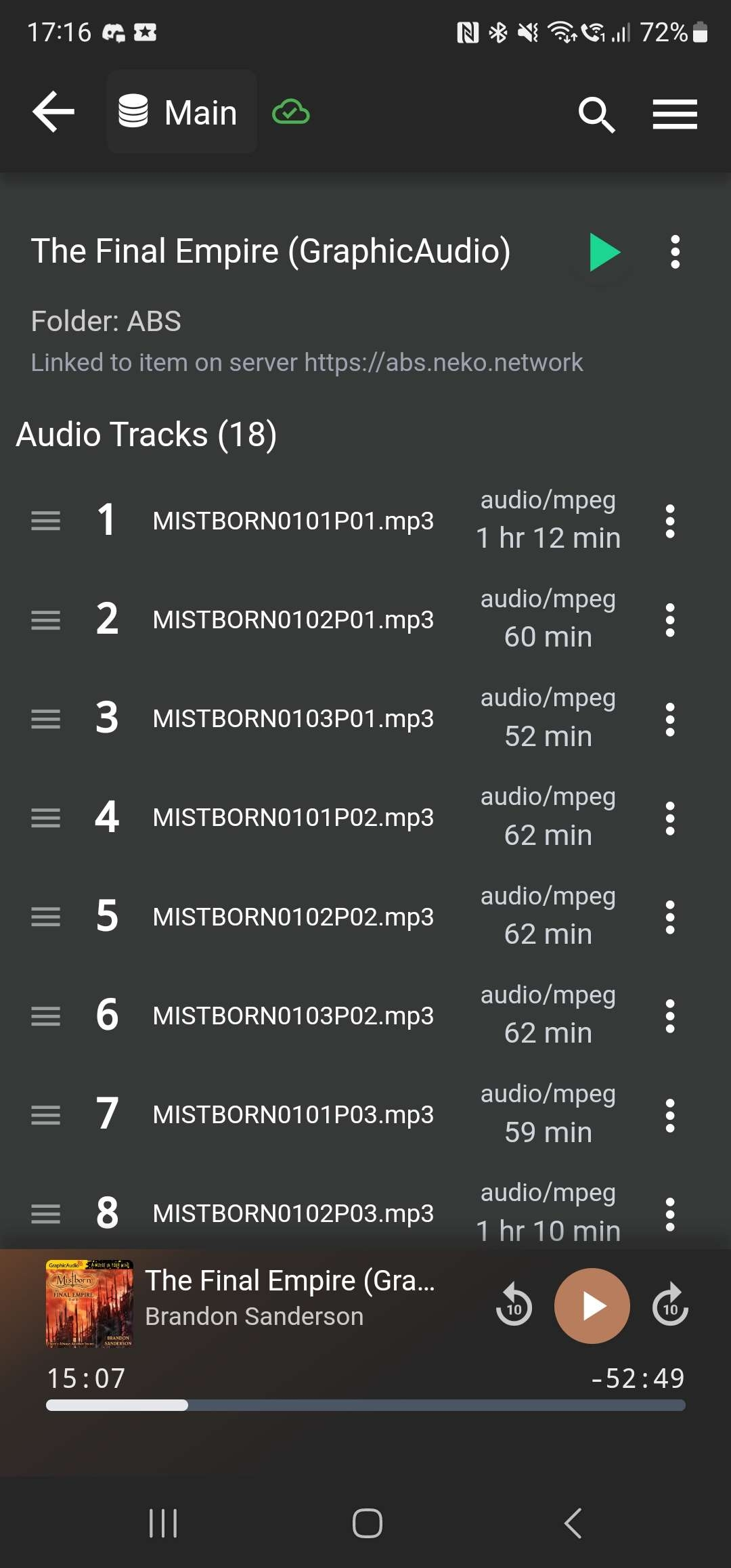The width and height of the screenshot is (731, 1568).
Task: Open options for MISTBORN0101P02.mp3 track
Action: pyautogui.click(x=670, y=819)
